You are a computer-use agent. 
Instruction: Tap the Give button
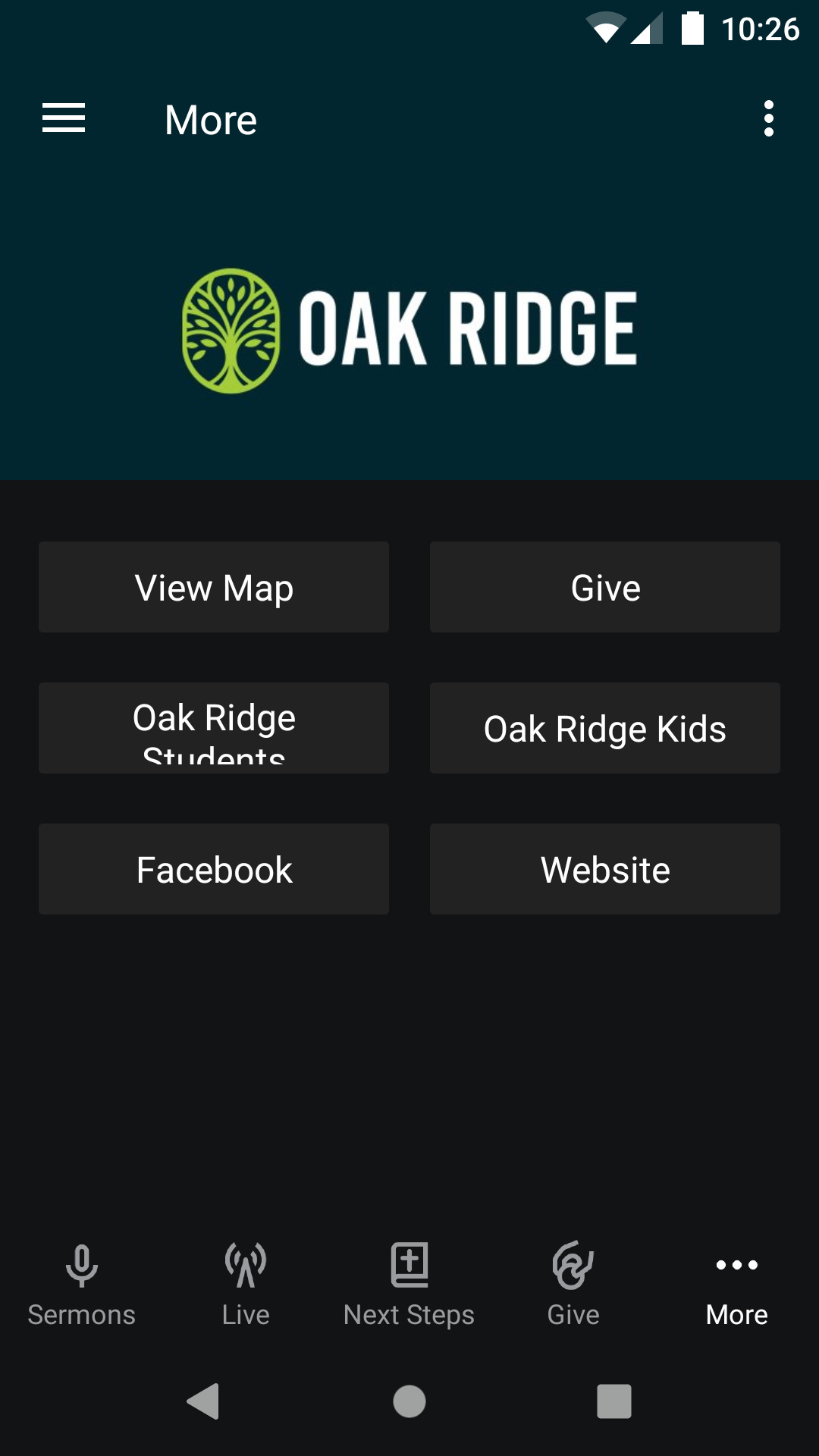[604, 586]
